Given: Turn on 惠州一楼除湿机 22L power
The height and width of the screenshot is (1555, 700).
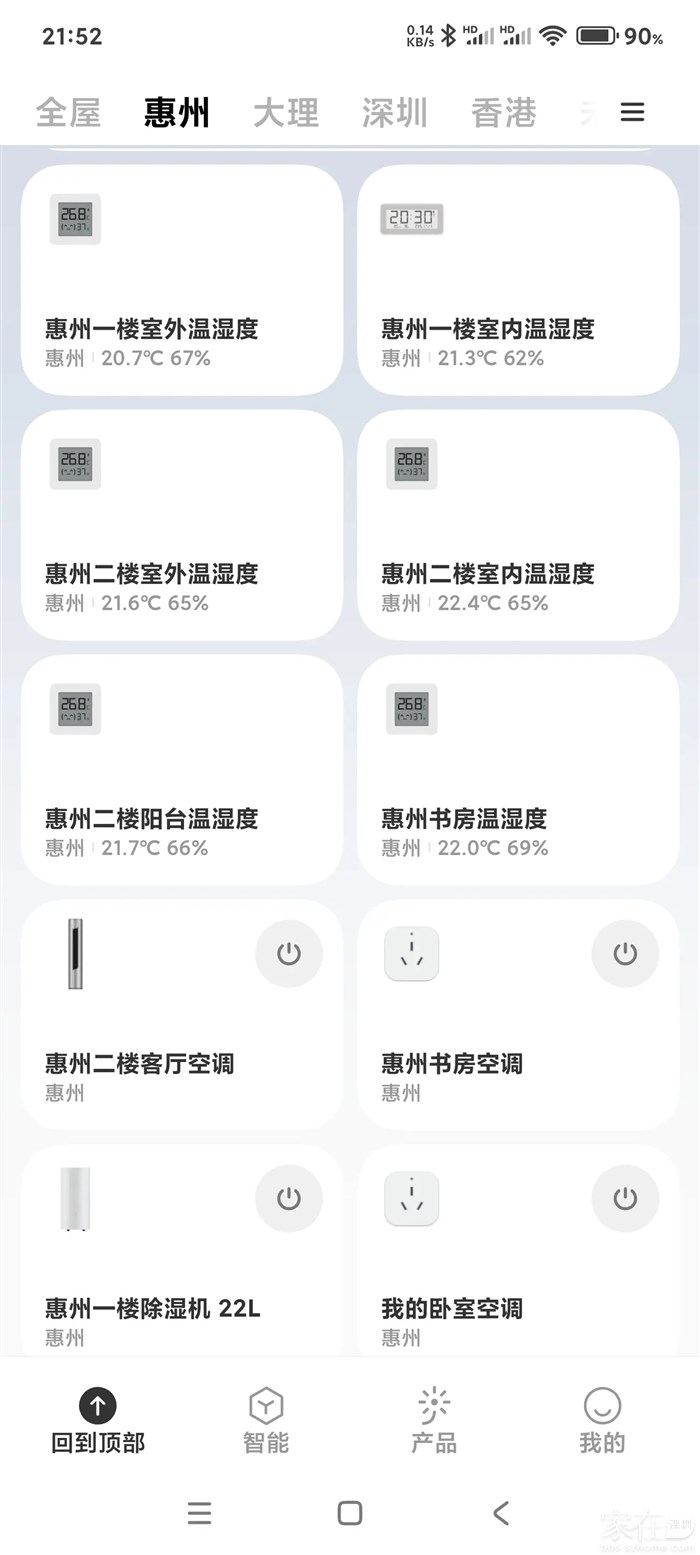Looking at the screenshot, I should point(289,1198).
